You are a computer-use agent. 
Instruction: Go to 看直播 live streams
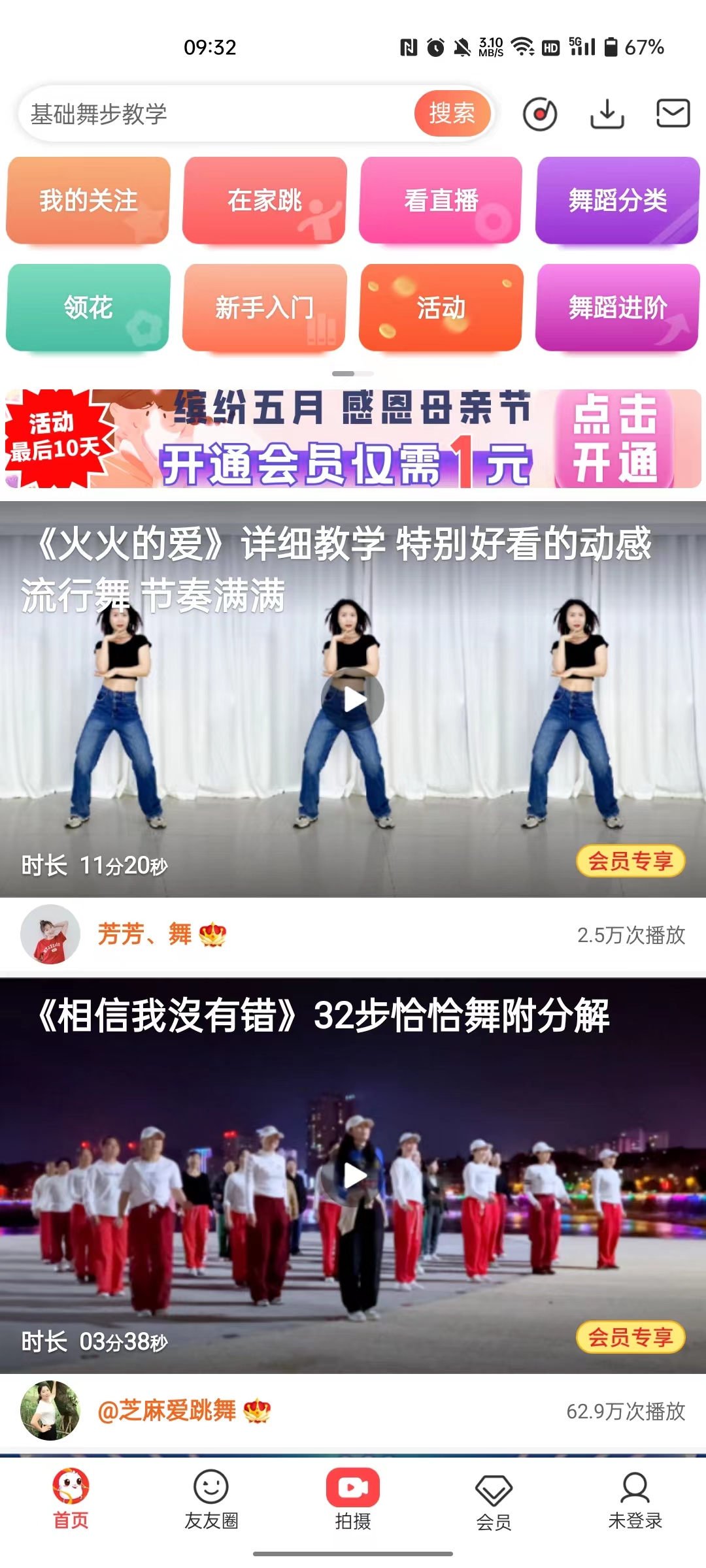click(441, 200)
